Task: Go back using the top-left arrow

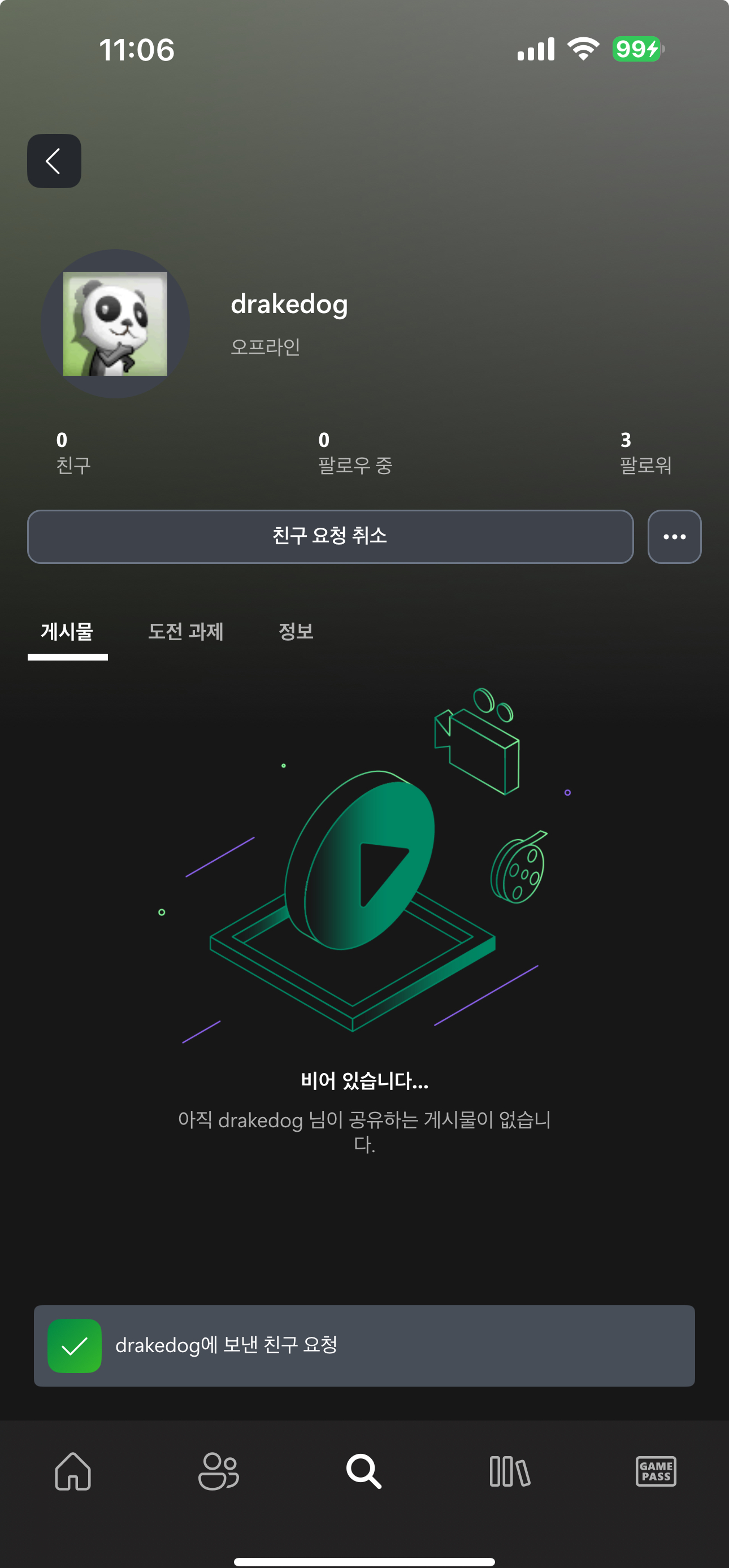Action: pos(54,160)
